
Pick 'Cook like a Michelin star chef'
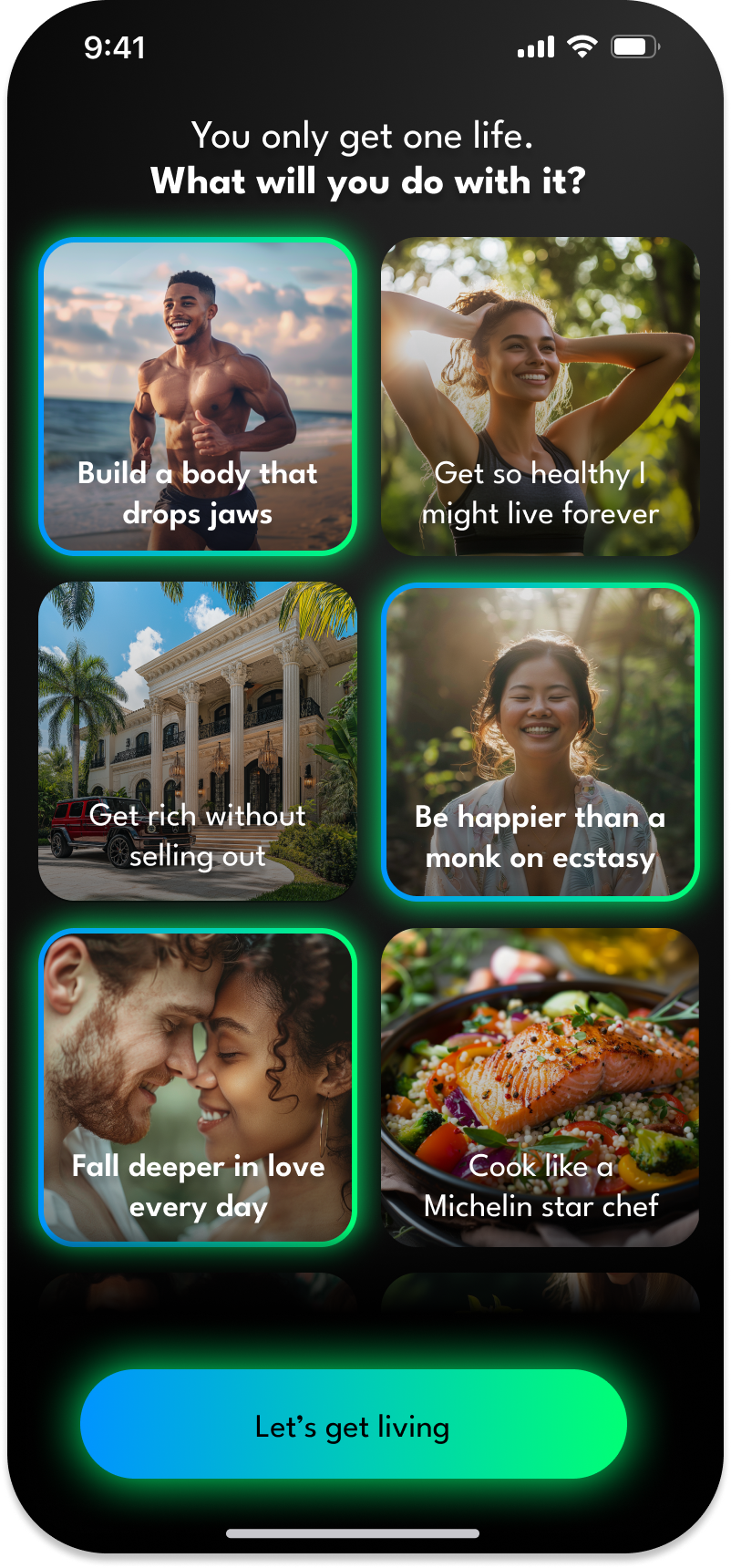coord(540,1087)
